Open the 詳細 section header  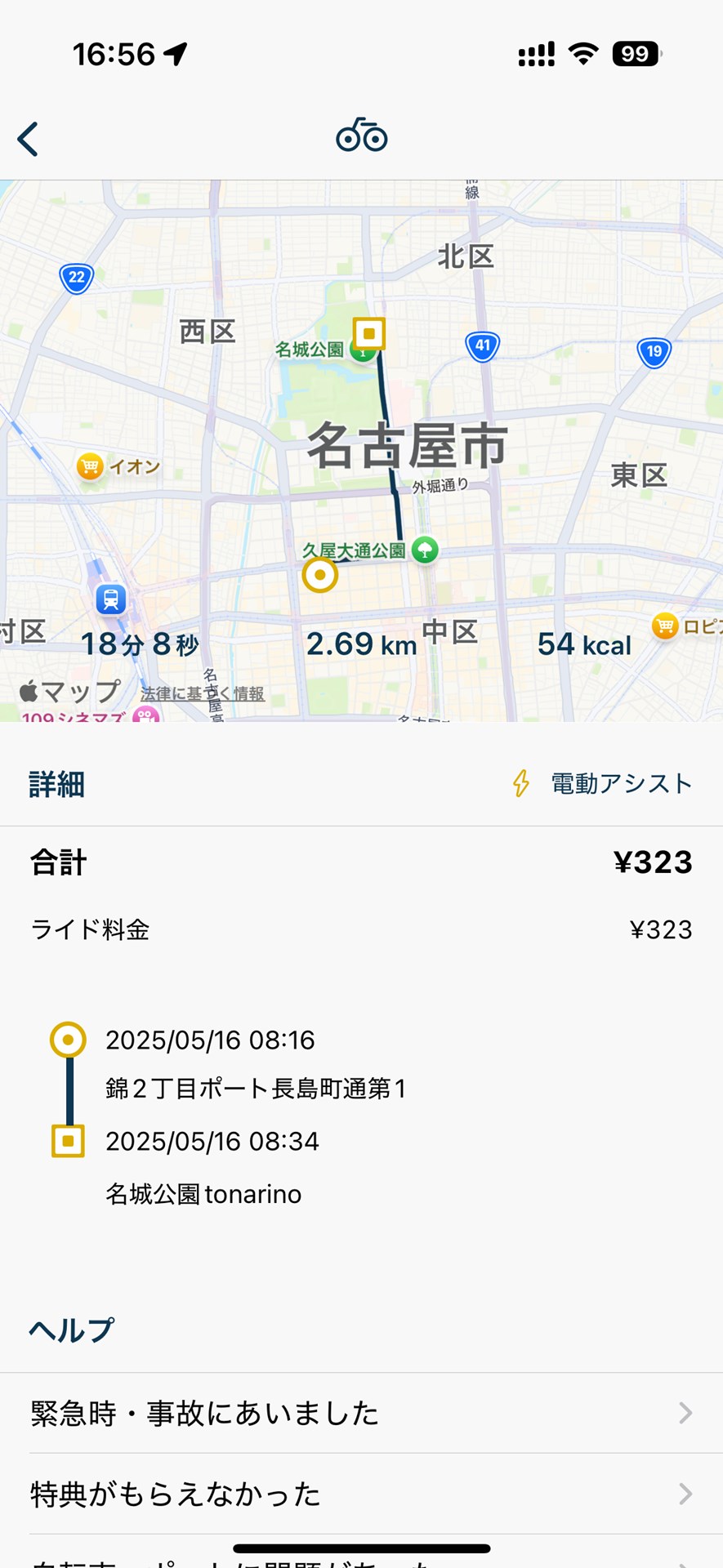[54, 783]
